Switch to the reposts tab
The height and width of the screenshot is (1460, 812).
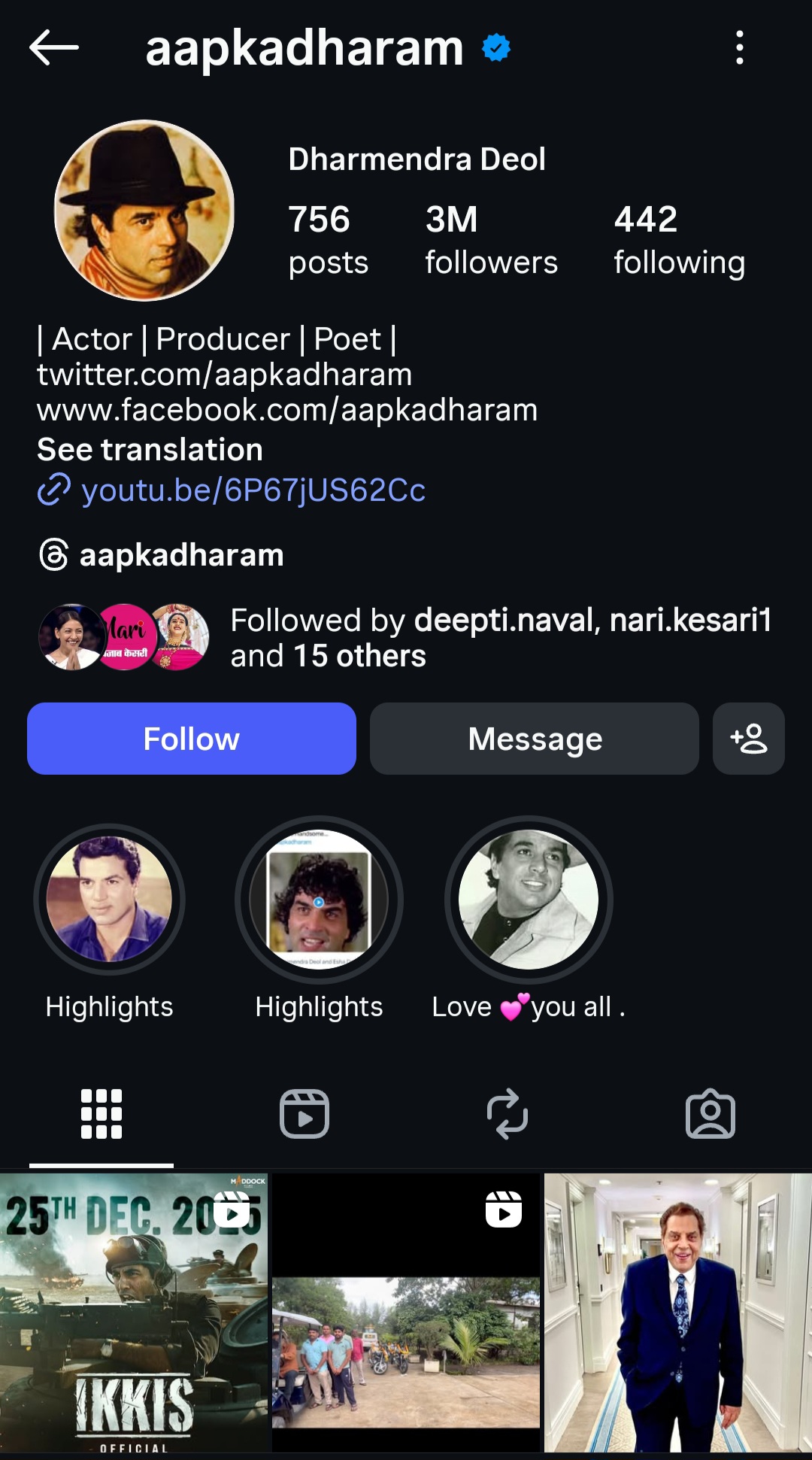point(507,1114)
